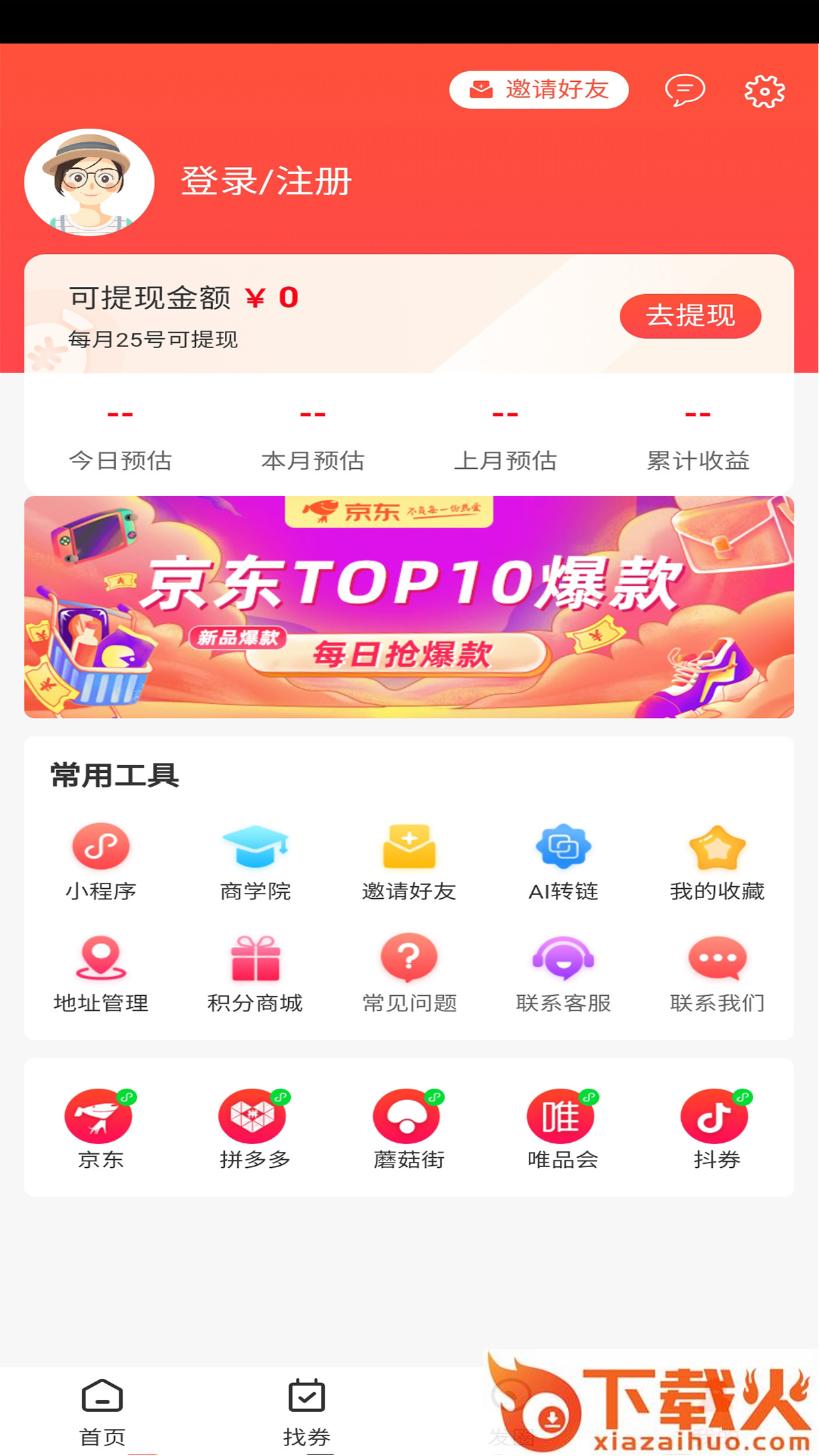Tap the 去提现 withdraw button
This screenshot has width=819, height=1456.
click(x=690, y=316)
